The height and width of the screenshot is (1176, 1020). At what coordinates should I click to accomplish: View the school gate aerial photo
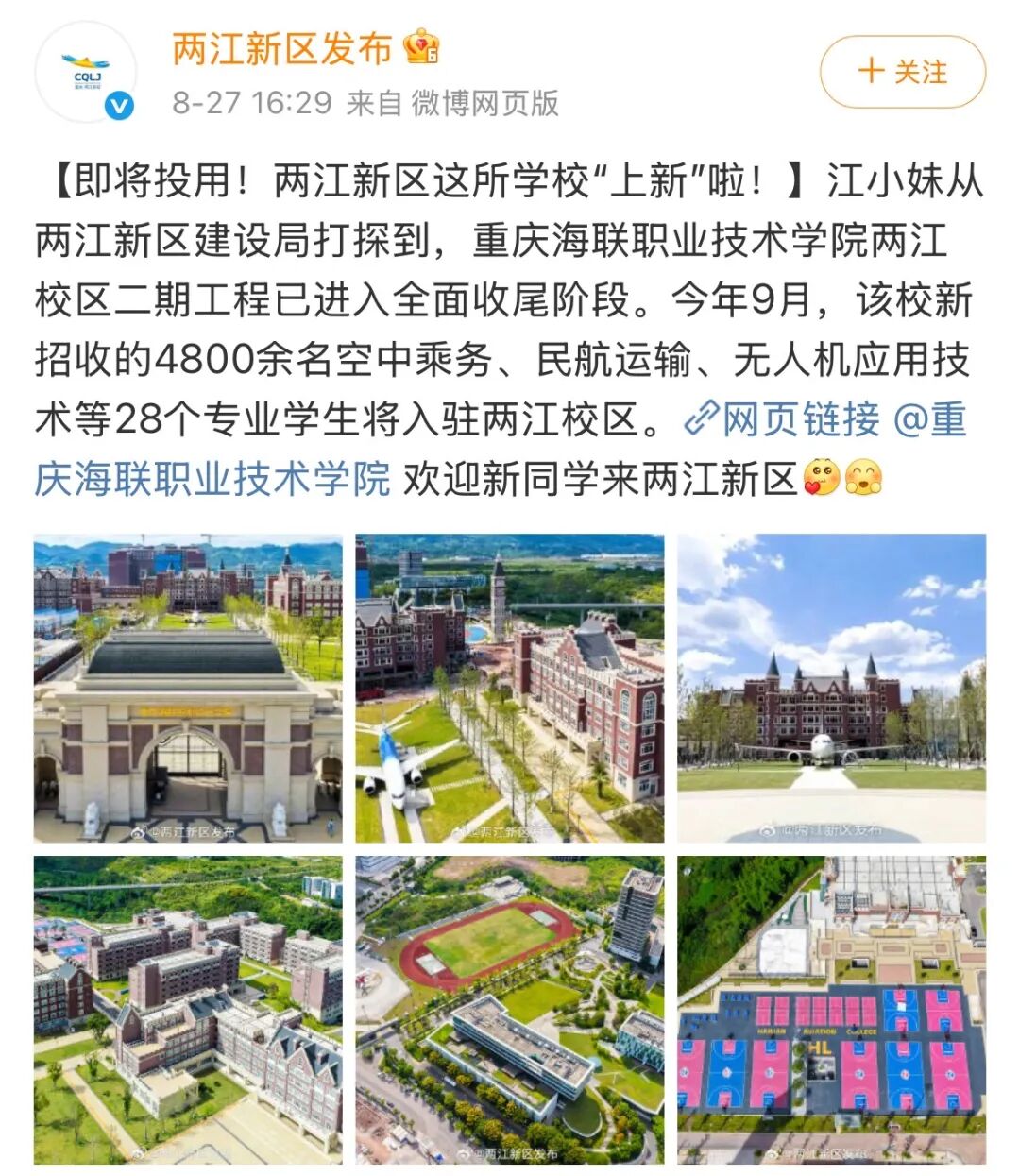point(188,688)
